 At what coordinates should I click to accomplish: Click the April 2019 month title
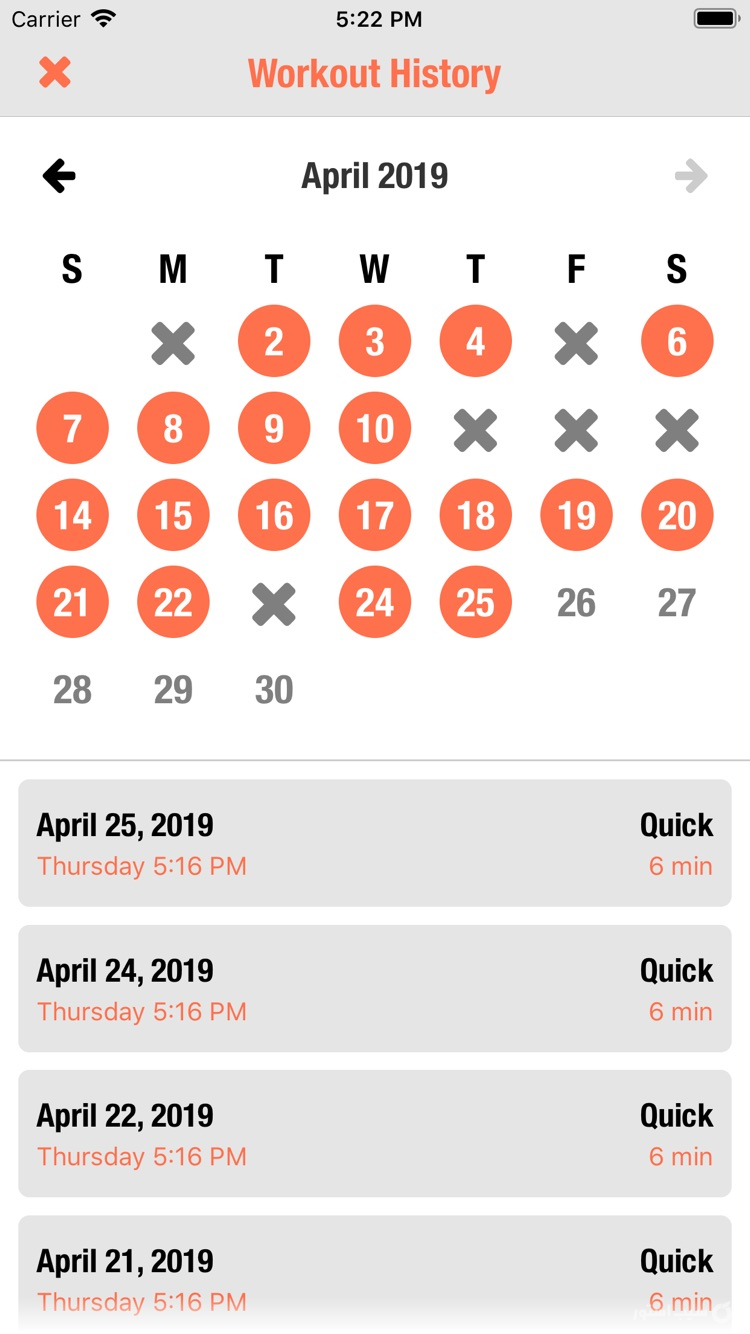click(374, 175)
